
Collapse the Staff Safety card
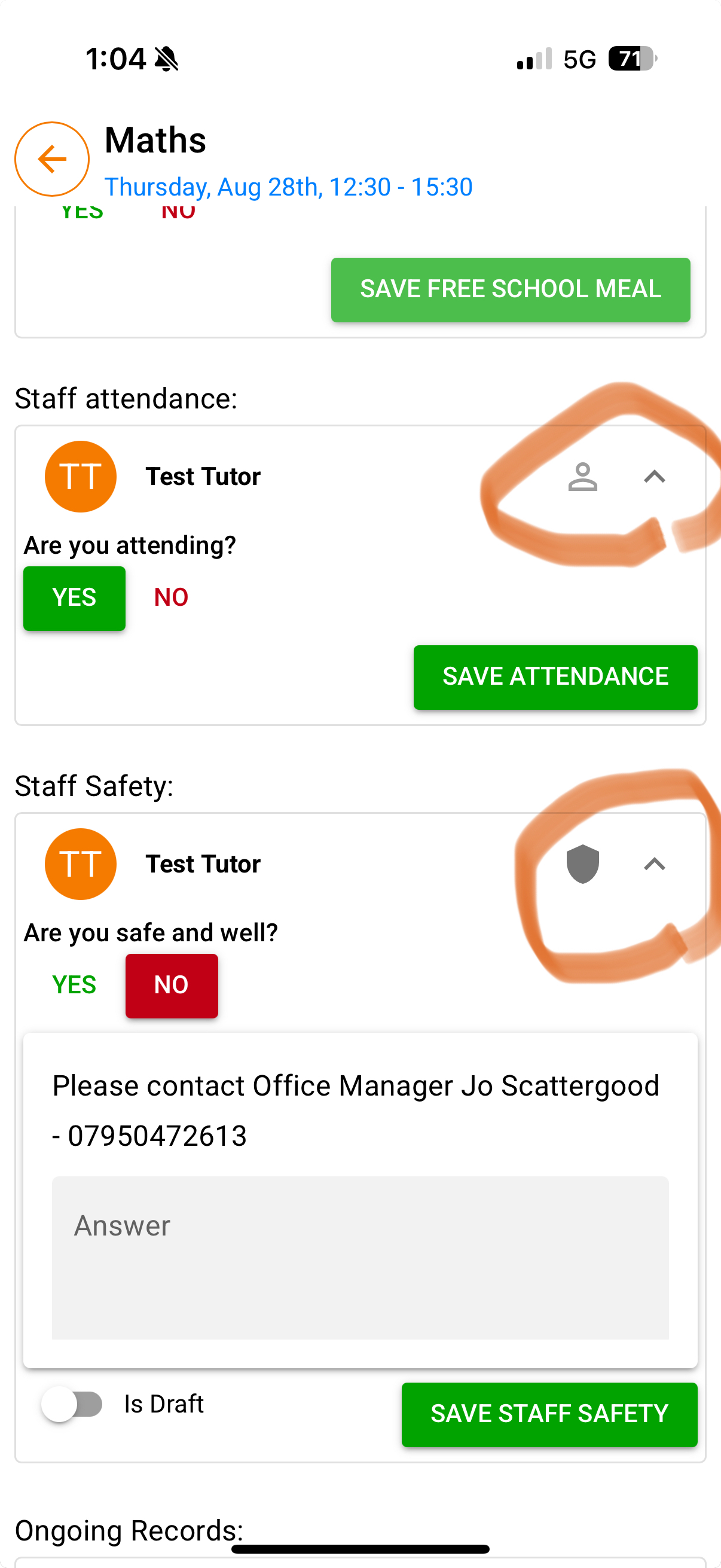click(x=654, y=864)
